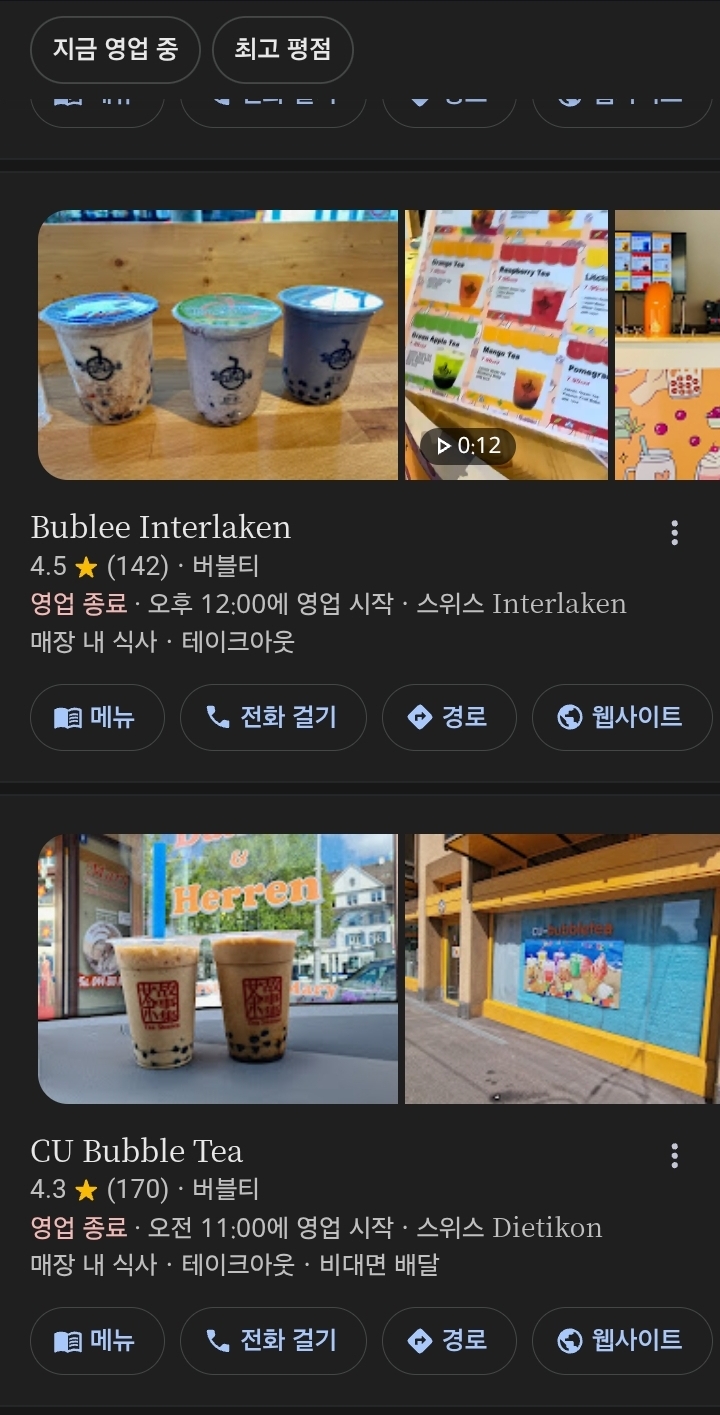Check the 메뉴 for CU Bubble Tea
This screenshot has width=720, height=1415.
(x=97, y=1340)
